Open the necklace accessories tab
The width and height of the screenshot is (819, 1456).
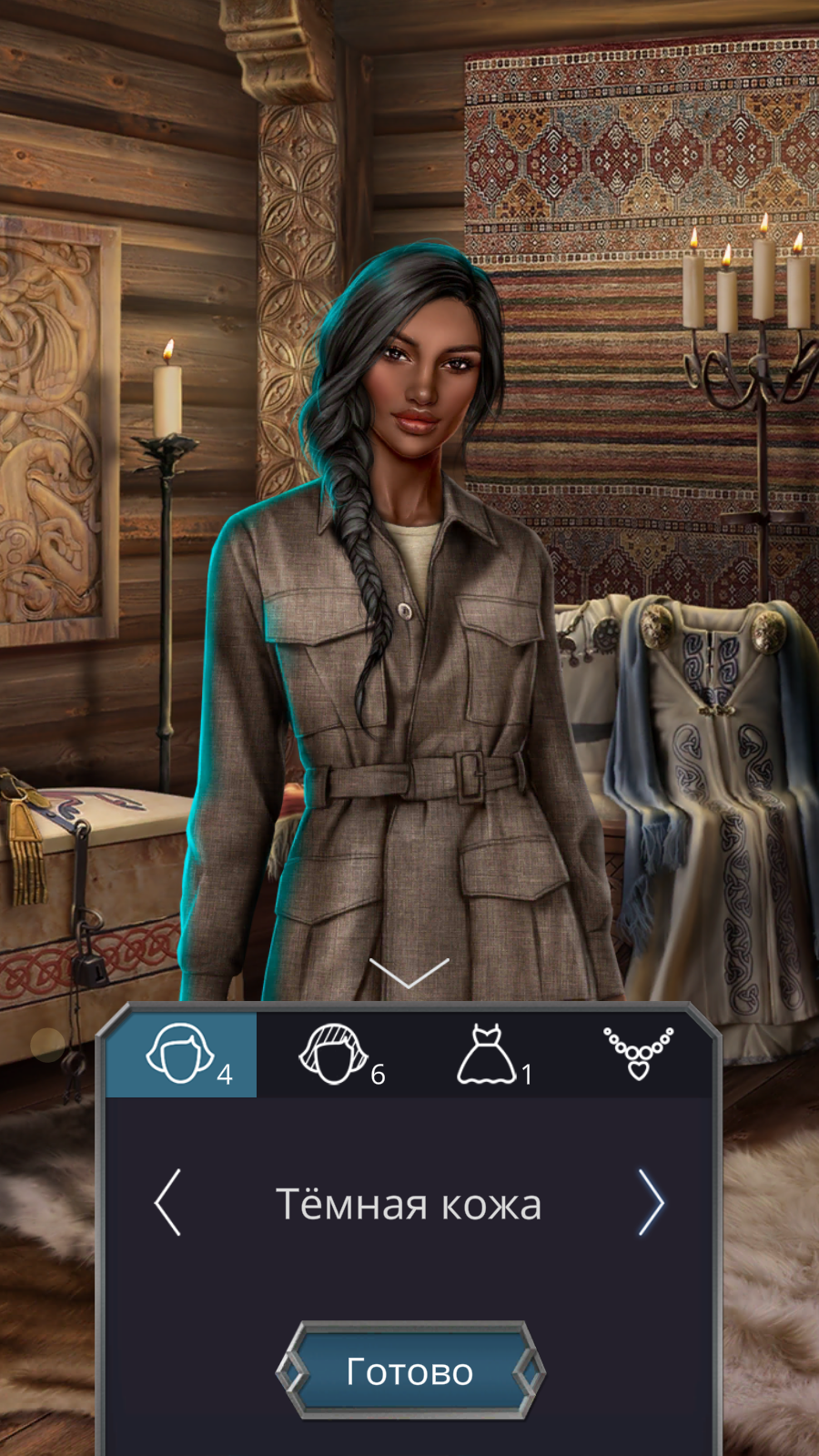(x=638, y=1054)
